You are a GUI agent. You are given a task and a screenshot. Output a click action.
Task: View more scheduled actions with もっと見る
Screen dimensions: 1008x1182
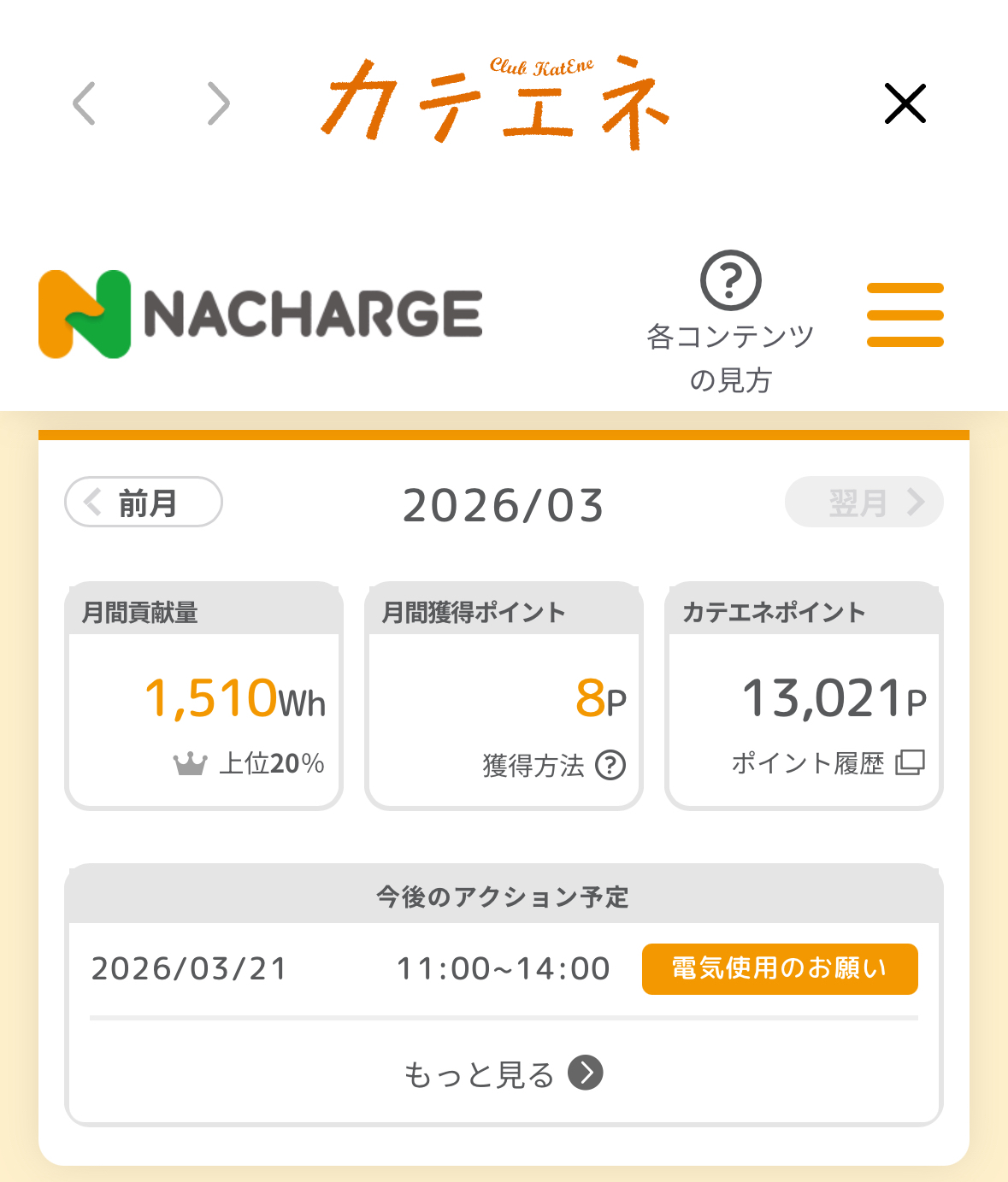[x=503, y=1073]
